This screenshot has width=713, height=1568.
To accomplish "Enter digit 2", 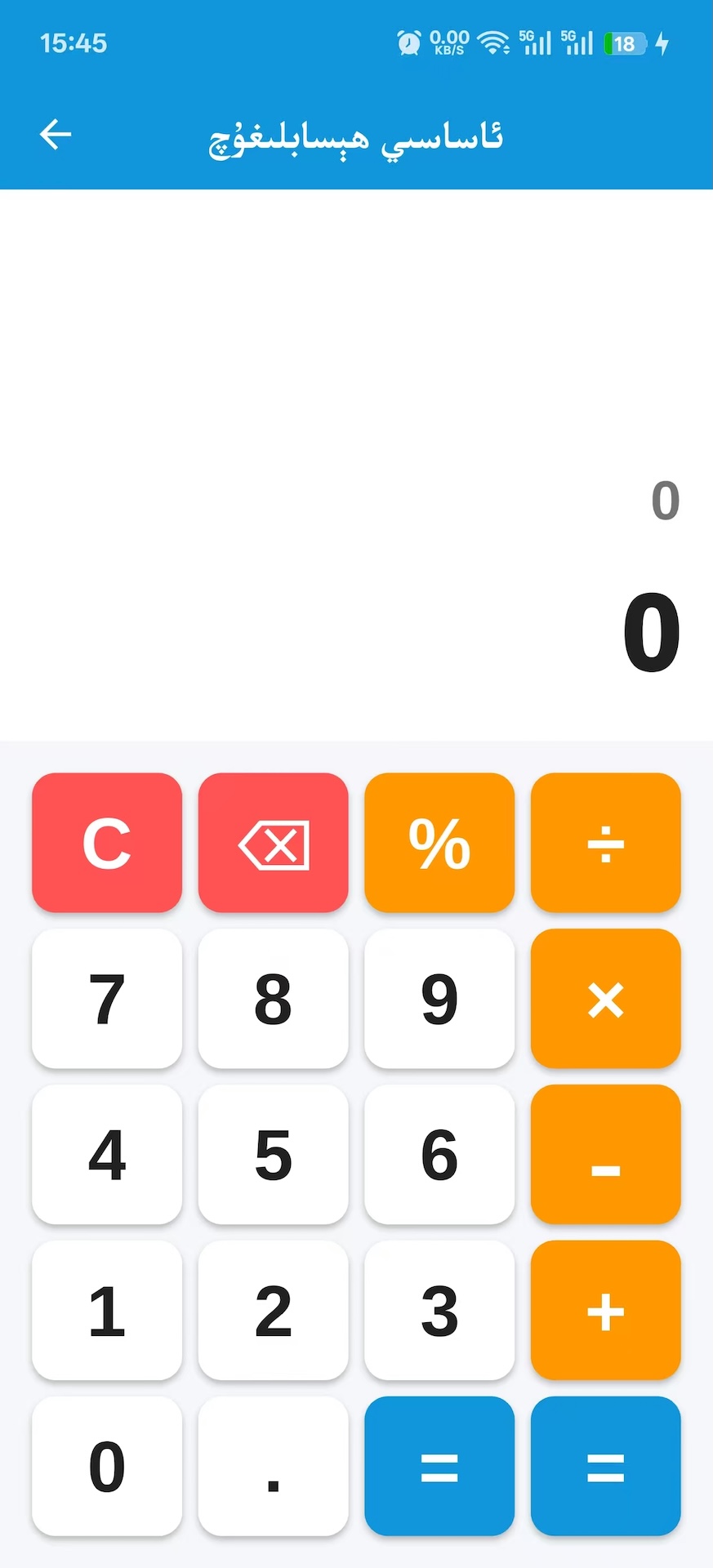I will 273,1311.
